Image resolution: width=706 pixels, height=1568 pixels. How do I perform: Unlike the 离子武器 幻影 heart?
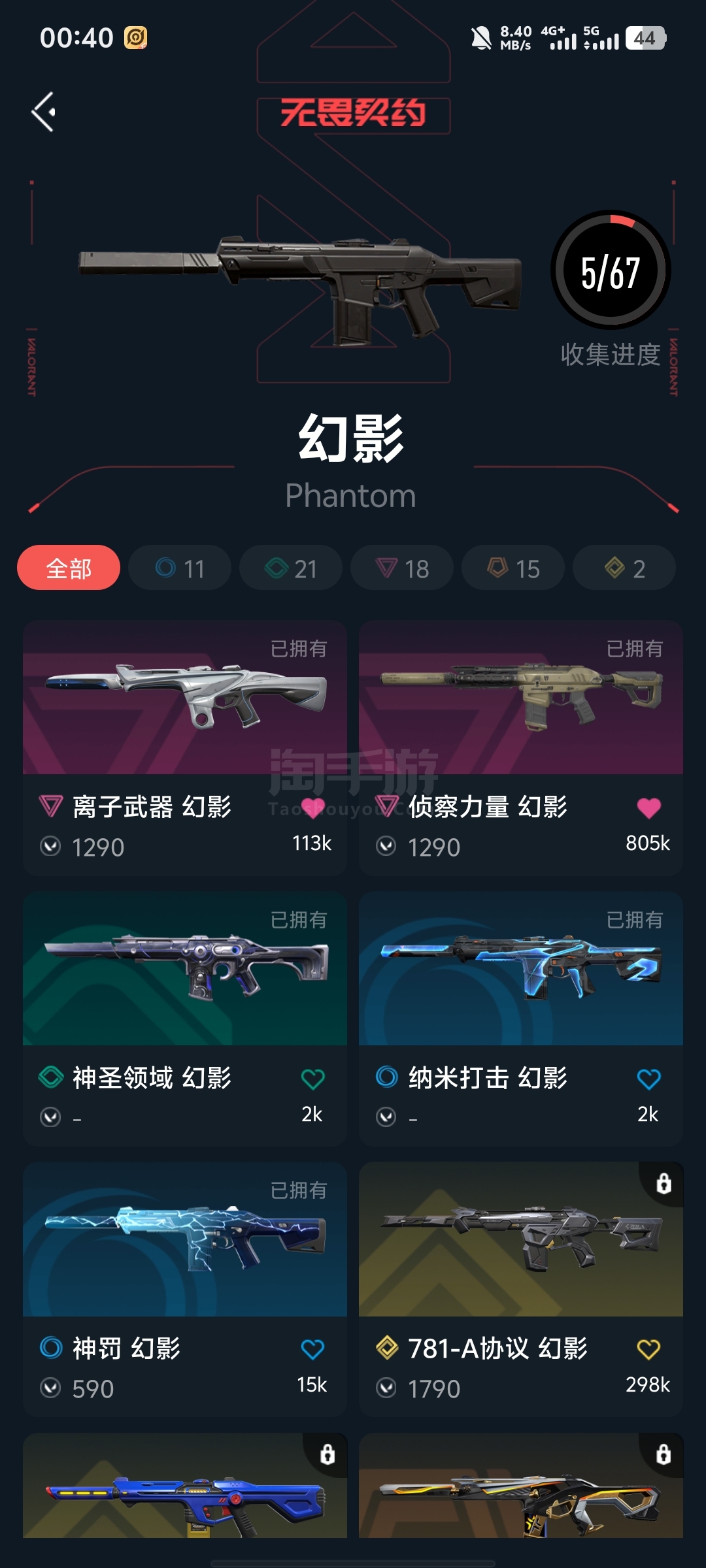pos(312,808)
